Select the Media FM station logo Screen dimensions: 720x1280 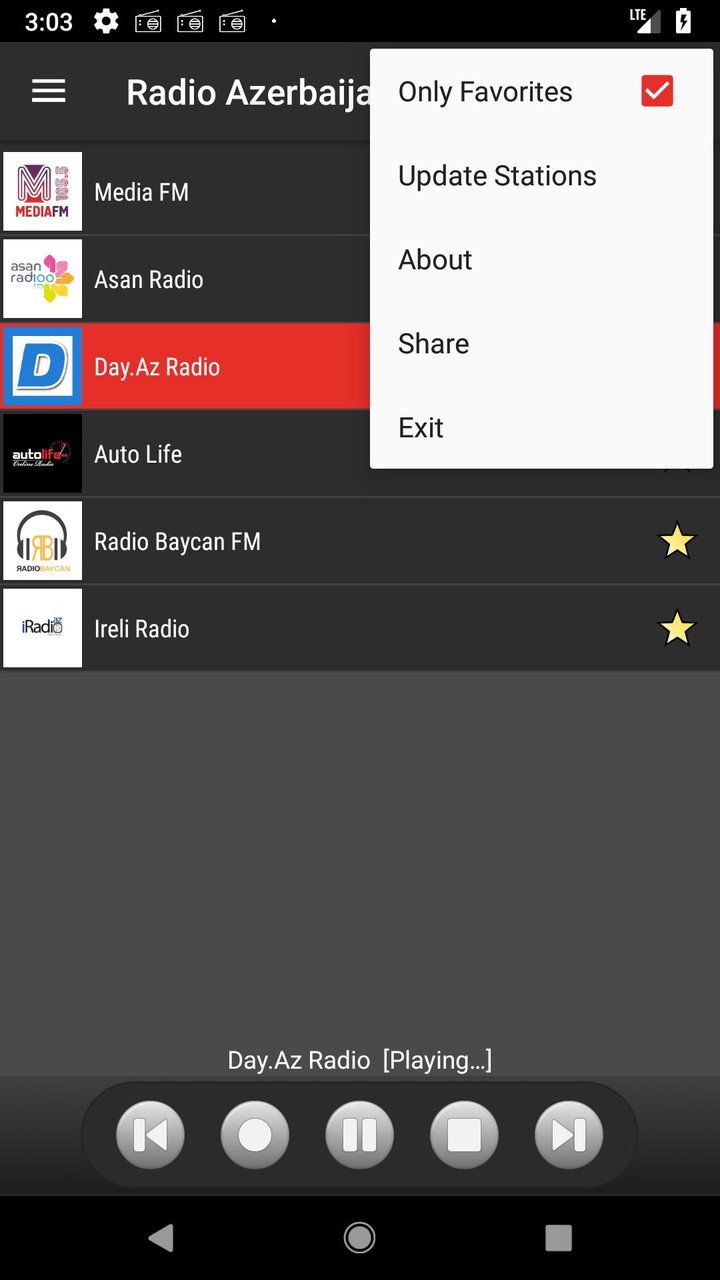(42, 191)
